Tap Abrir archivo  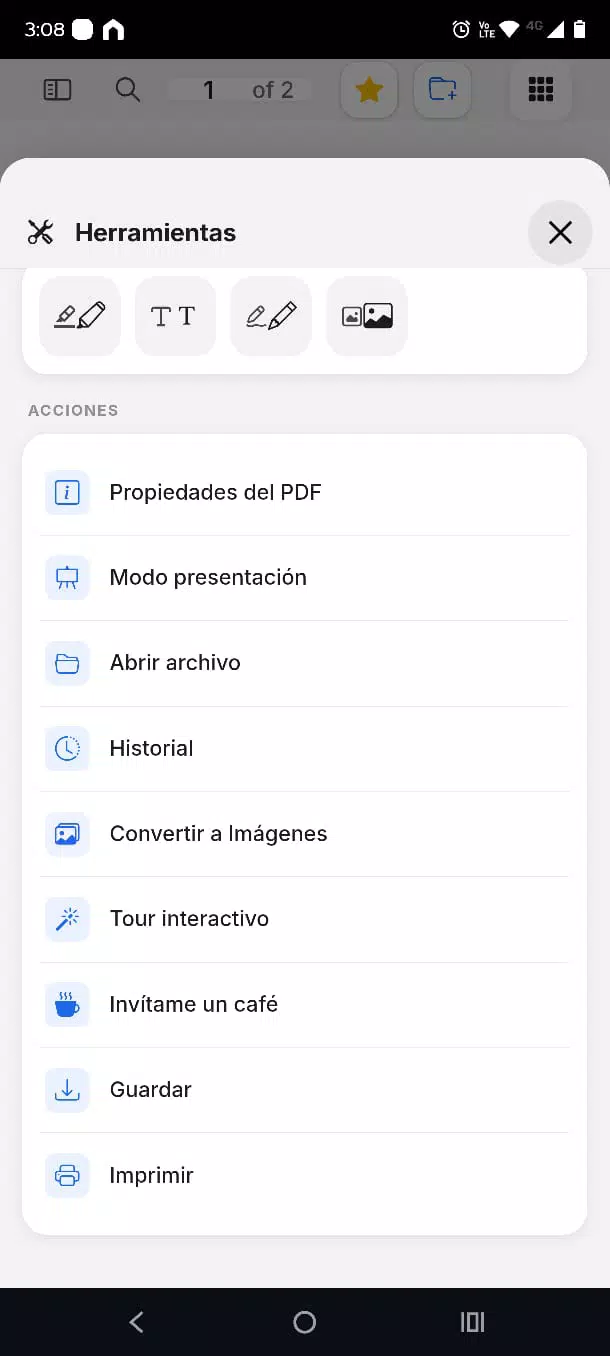click(305, 663)
